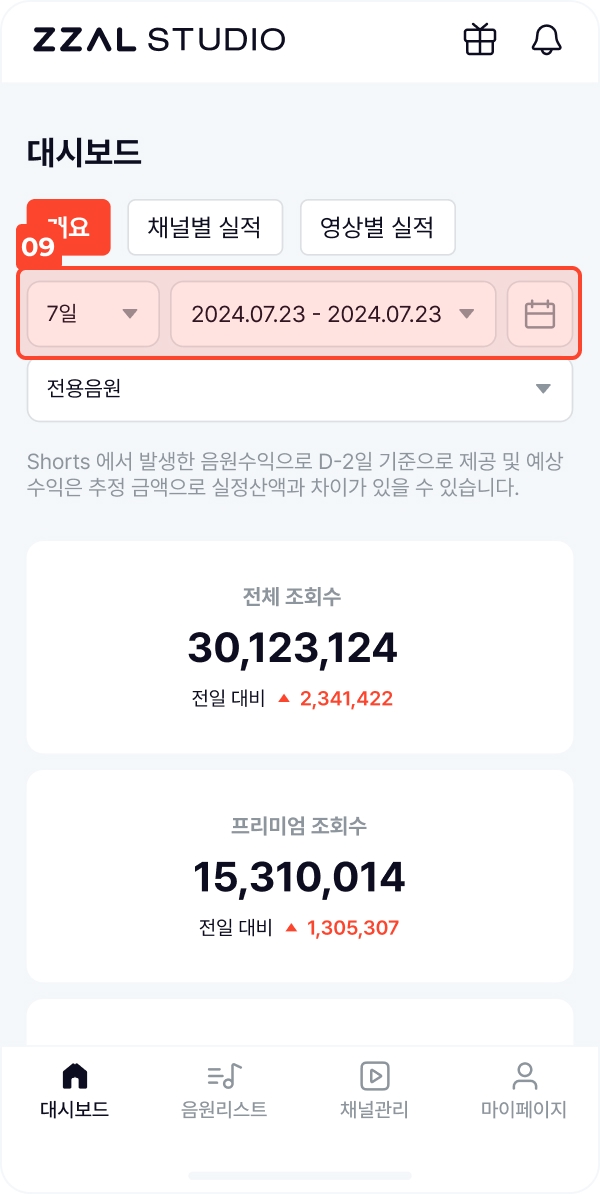Image resolution: width=600 pixels, height=1194 pixels.
Task: Open the 2024.07.23 date range dropdown
Action: pyautogui.click(x=333, y=314)
